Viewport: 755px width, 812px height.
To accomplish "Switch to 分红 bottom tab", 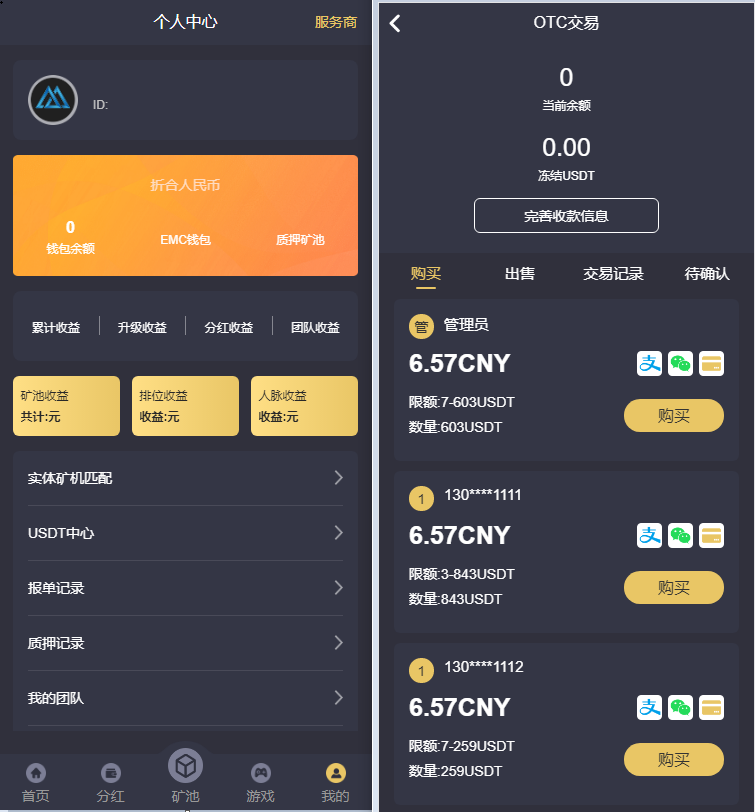I will (111, 784).
